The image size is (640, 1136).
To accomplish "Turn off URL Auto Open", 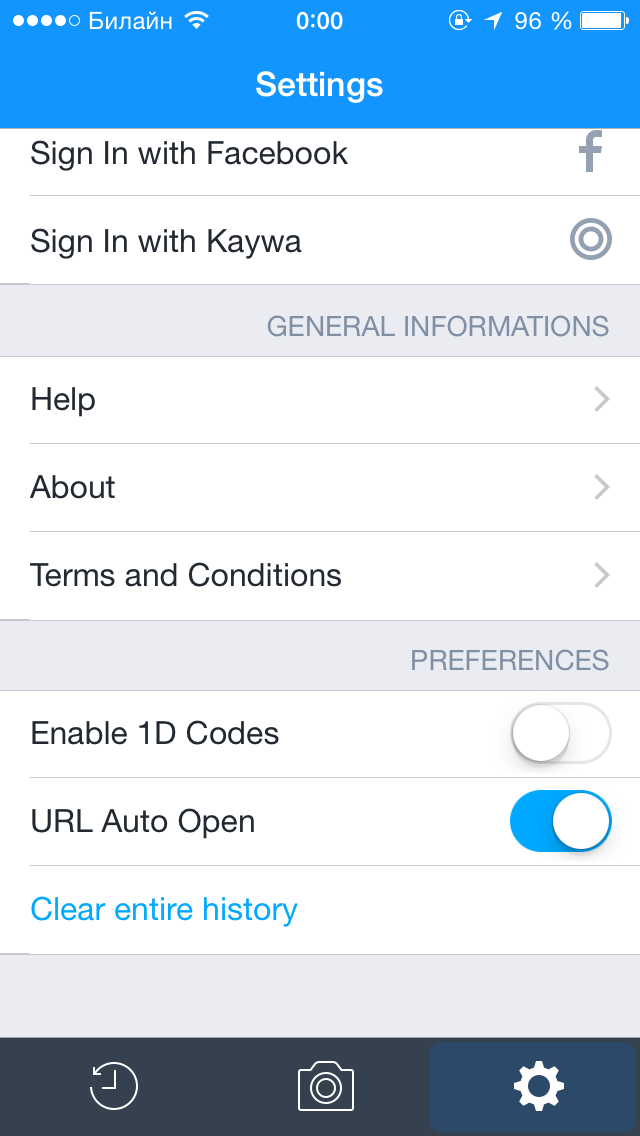I will [x=560, y=821].
